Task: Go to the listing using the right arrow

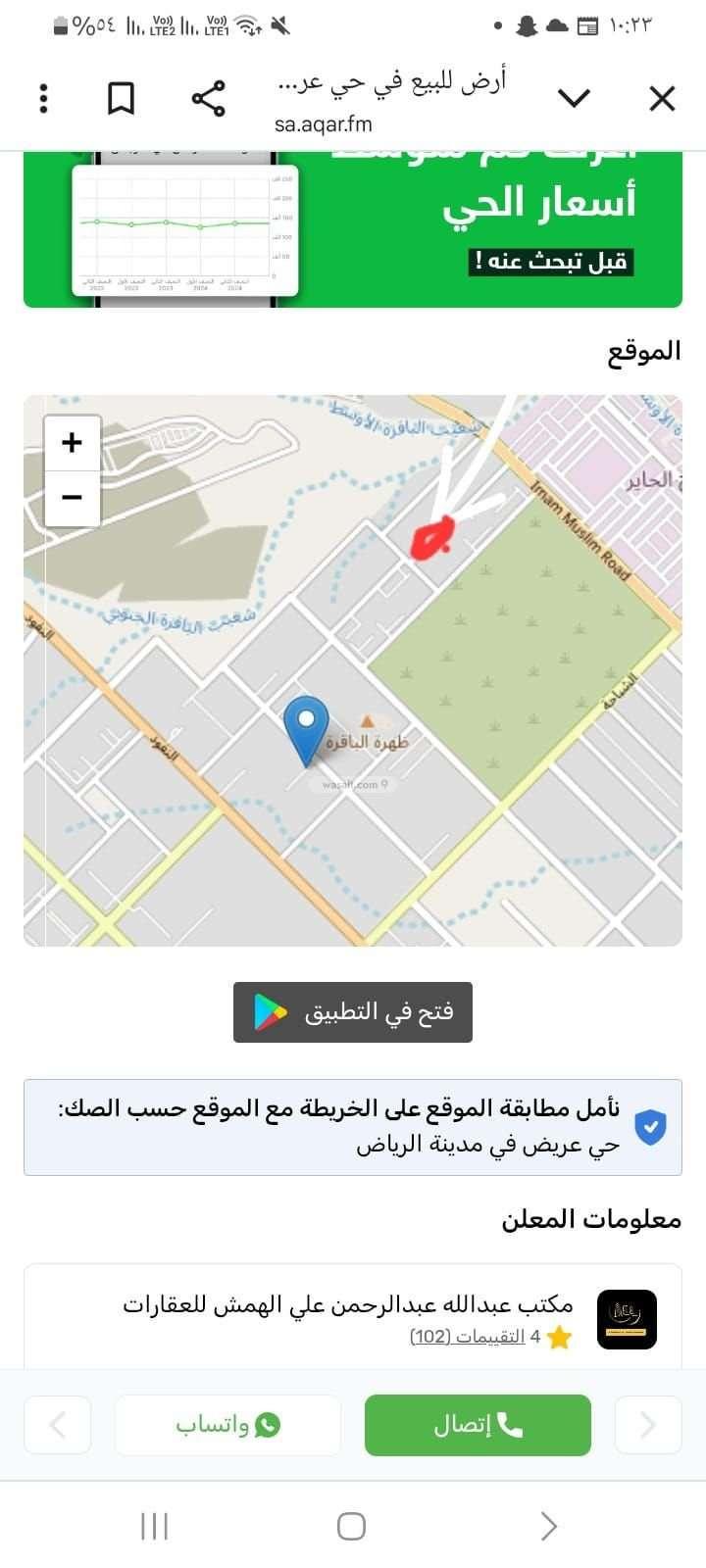Action: (647, 1425)
